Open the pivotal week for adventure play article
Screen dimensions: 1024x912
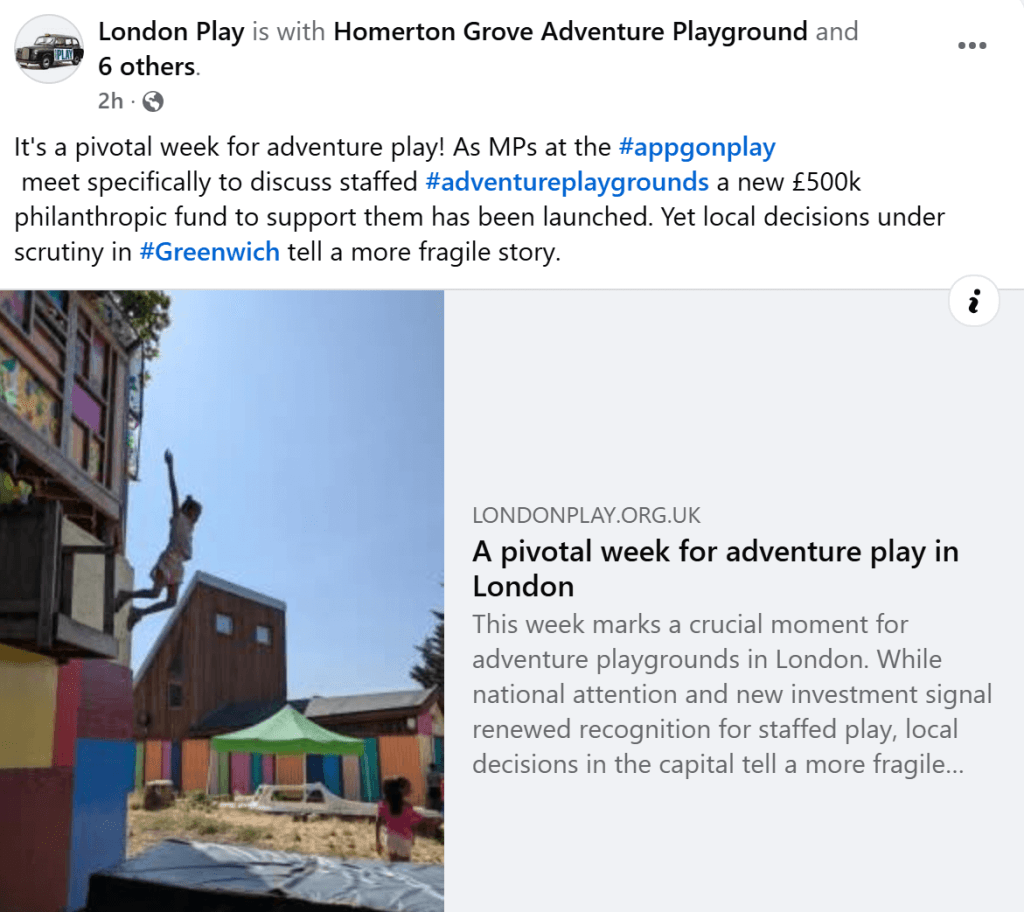click(715, 567)
